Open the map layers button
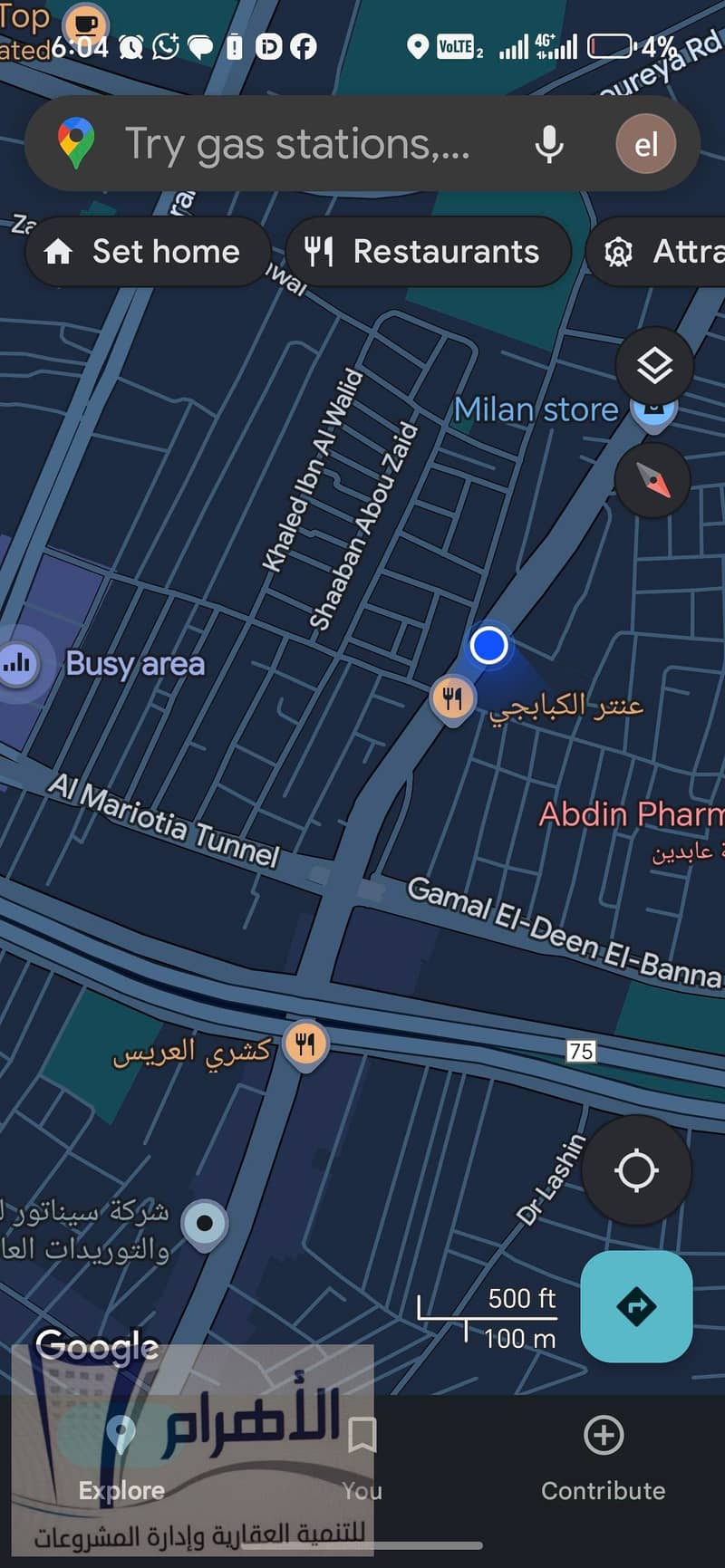Viewport: 725px width, 1568px height. pos(654,367)
